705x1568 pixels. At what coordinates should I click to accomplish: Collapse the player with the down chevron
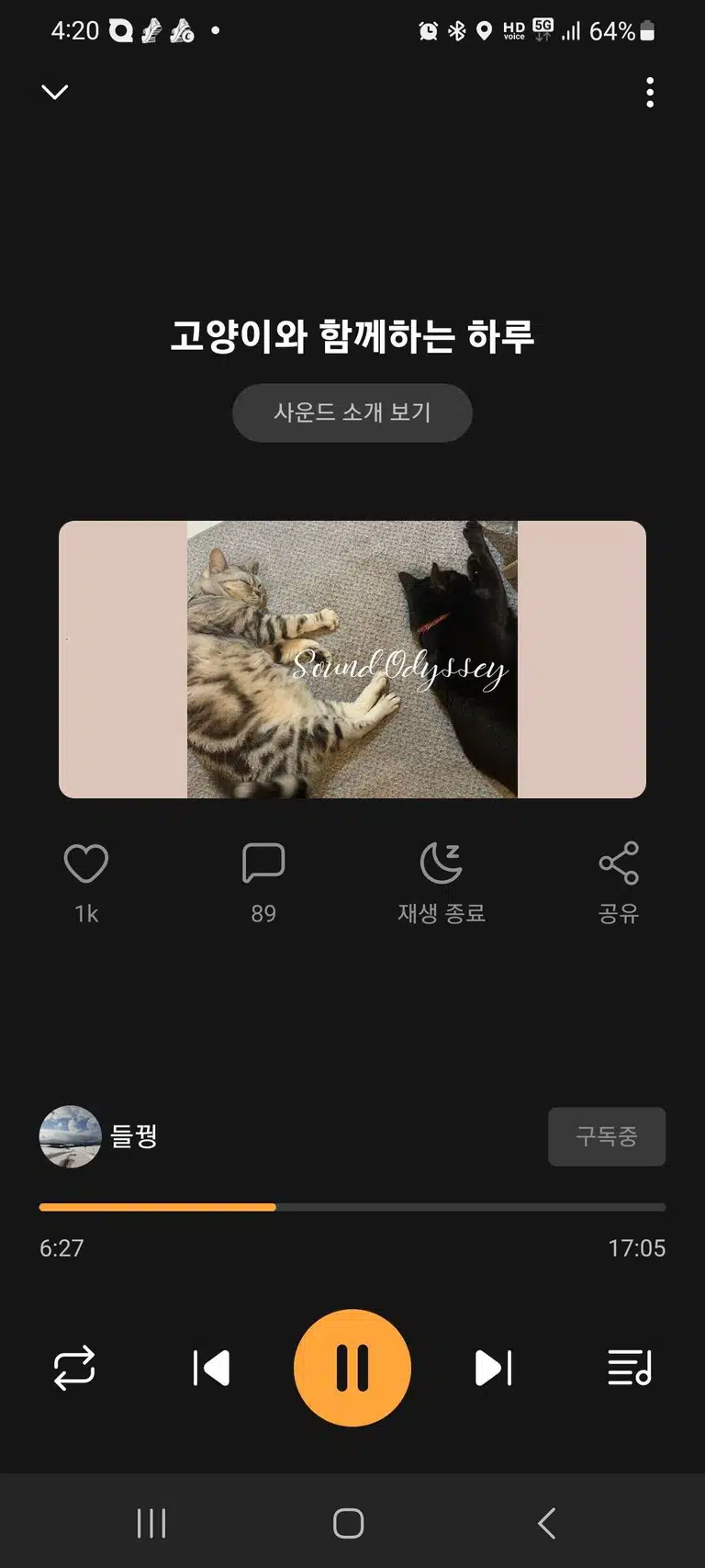(55, 92)
